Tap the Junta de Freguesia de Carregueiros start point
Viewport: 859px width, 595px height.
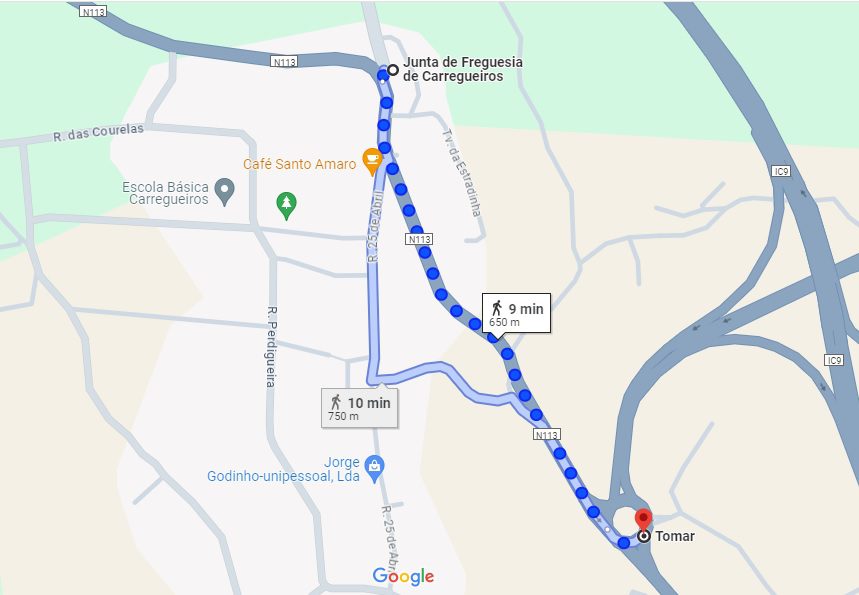pos(393,70)
